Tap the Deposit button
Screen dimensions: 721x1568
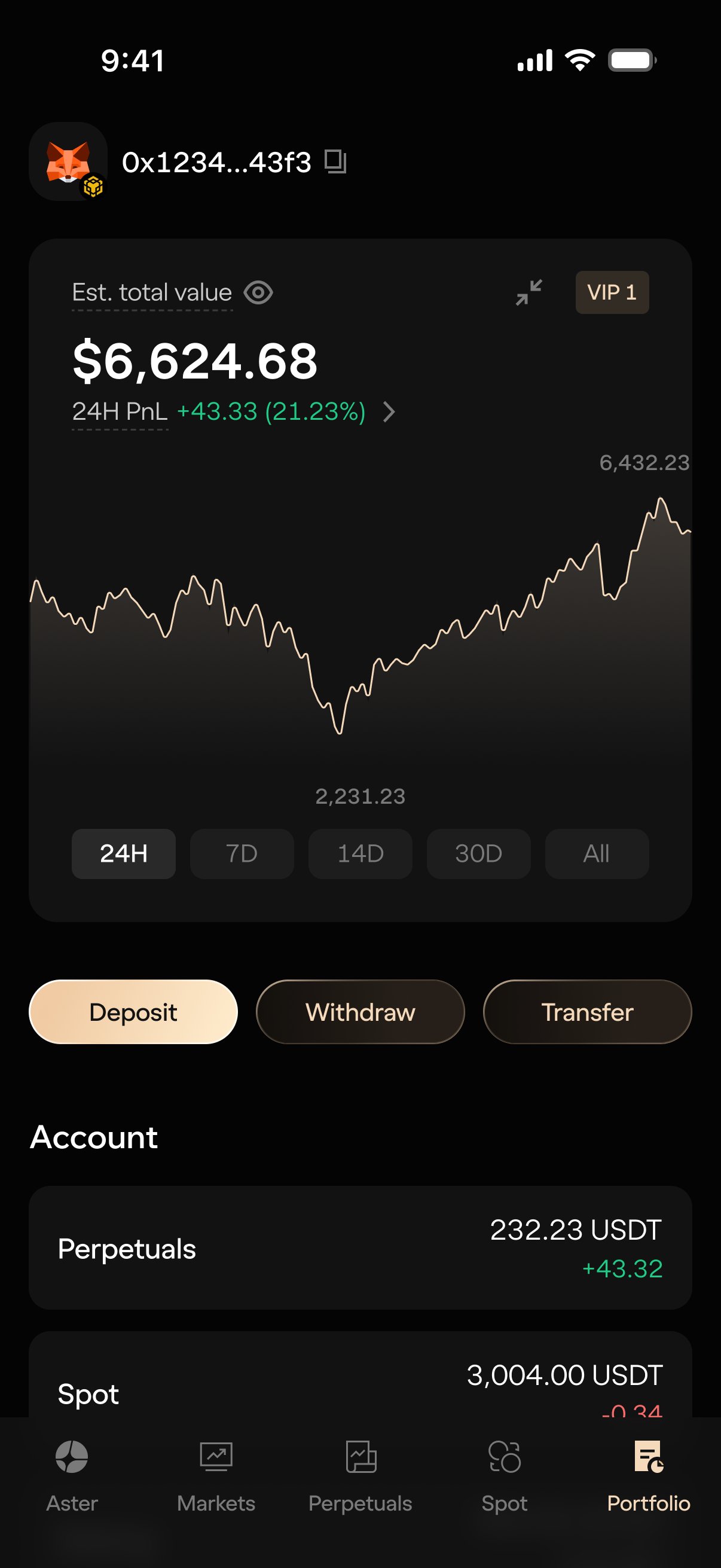tap(133, 1012)
